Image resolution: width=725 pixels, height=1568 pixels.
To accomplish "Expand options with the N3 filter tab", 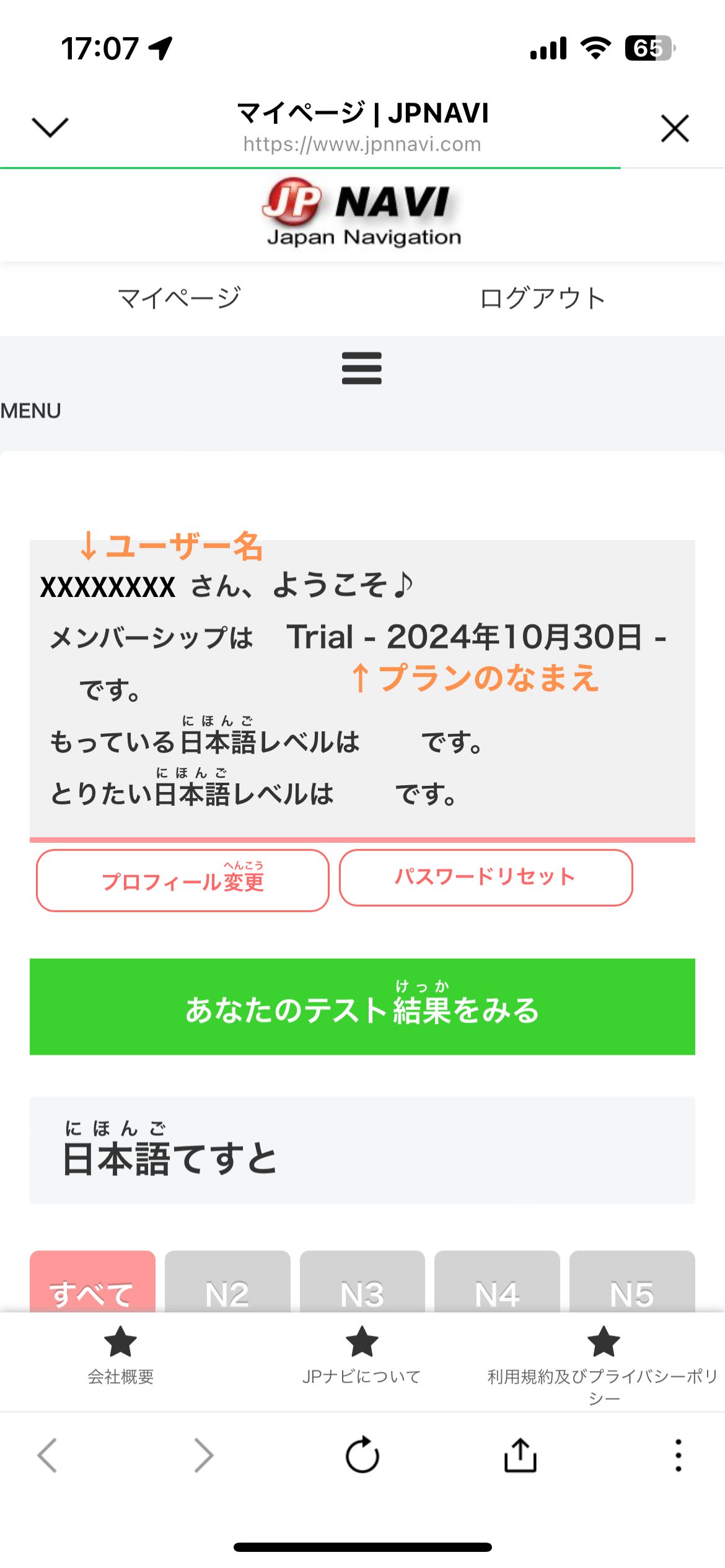I will pyautogui.click(x=362, y=1294).
